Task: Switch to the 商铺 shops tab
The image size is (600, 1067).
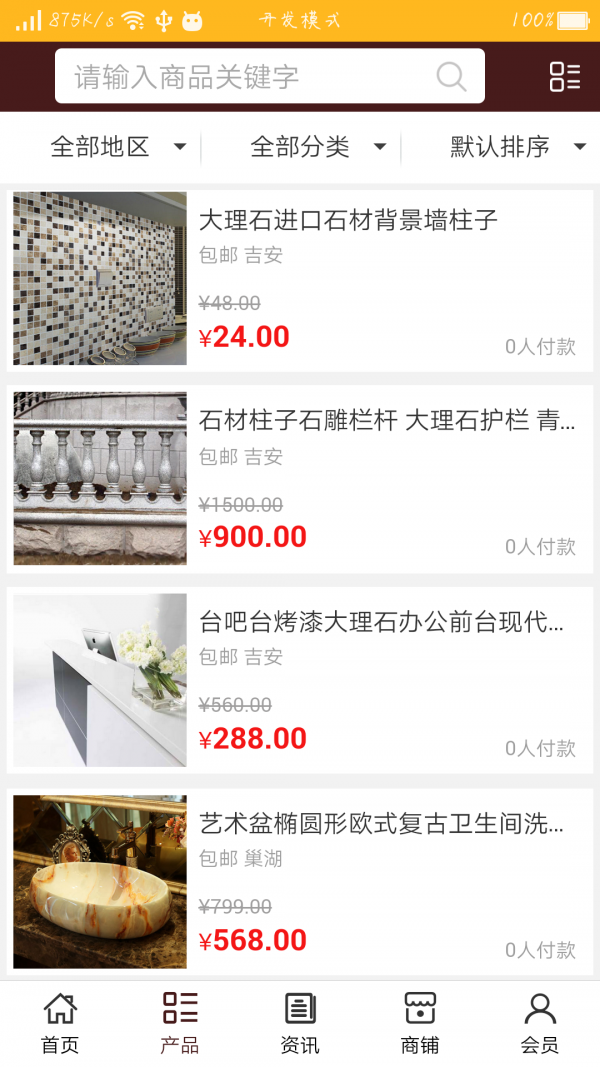Action: click(420, 1023)
